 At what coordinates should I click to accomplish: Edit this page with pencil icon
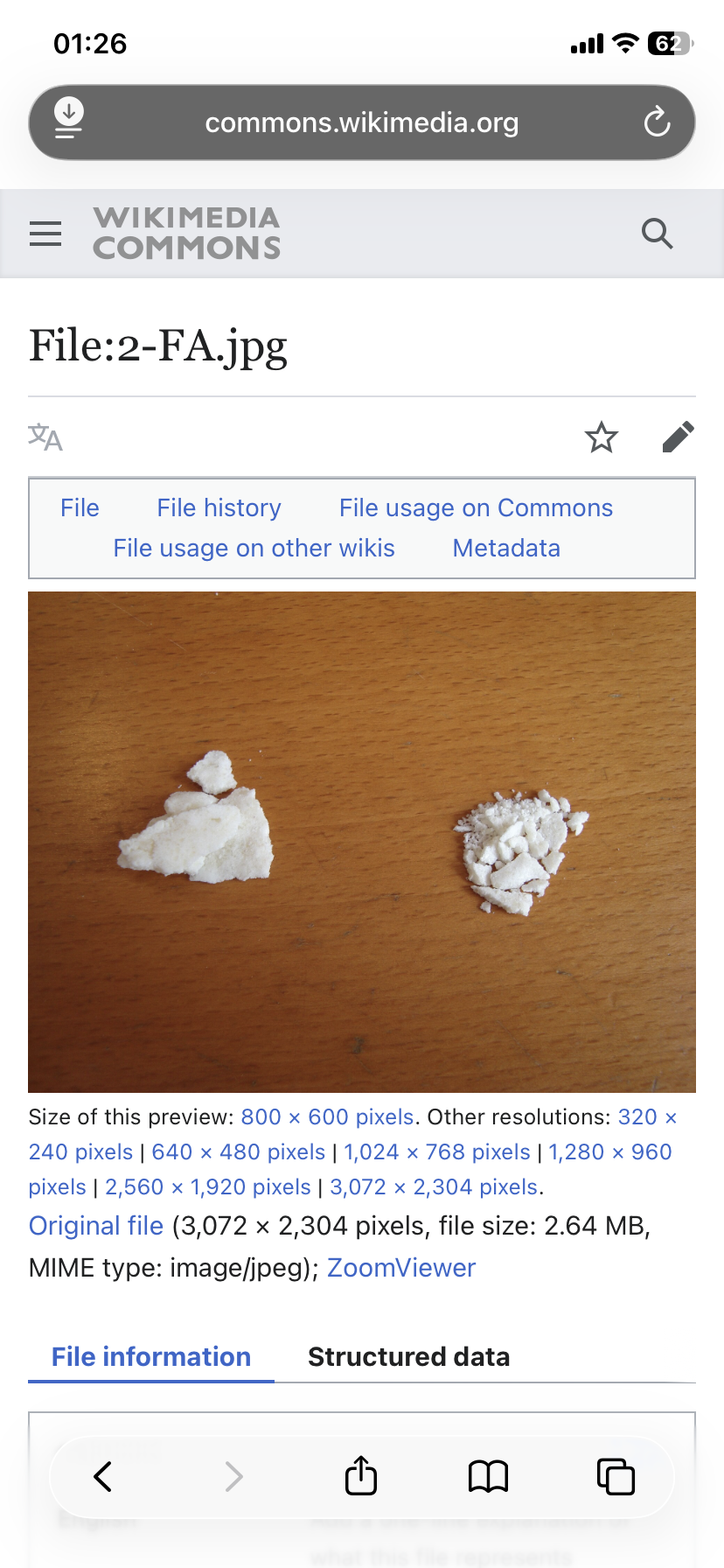coord(678,437)
